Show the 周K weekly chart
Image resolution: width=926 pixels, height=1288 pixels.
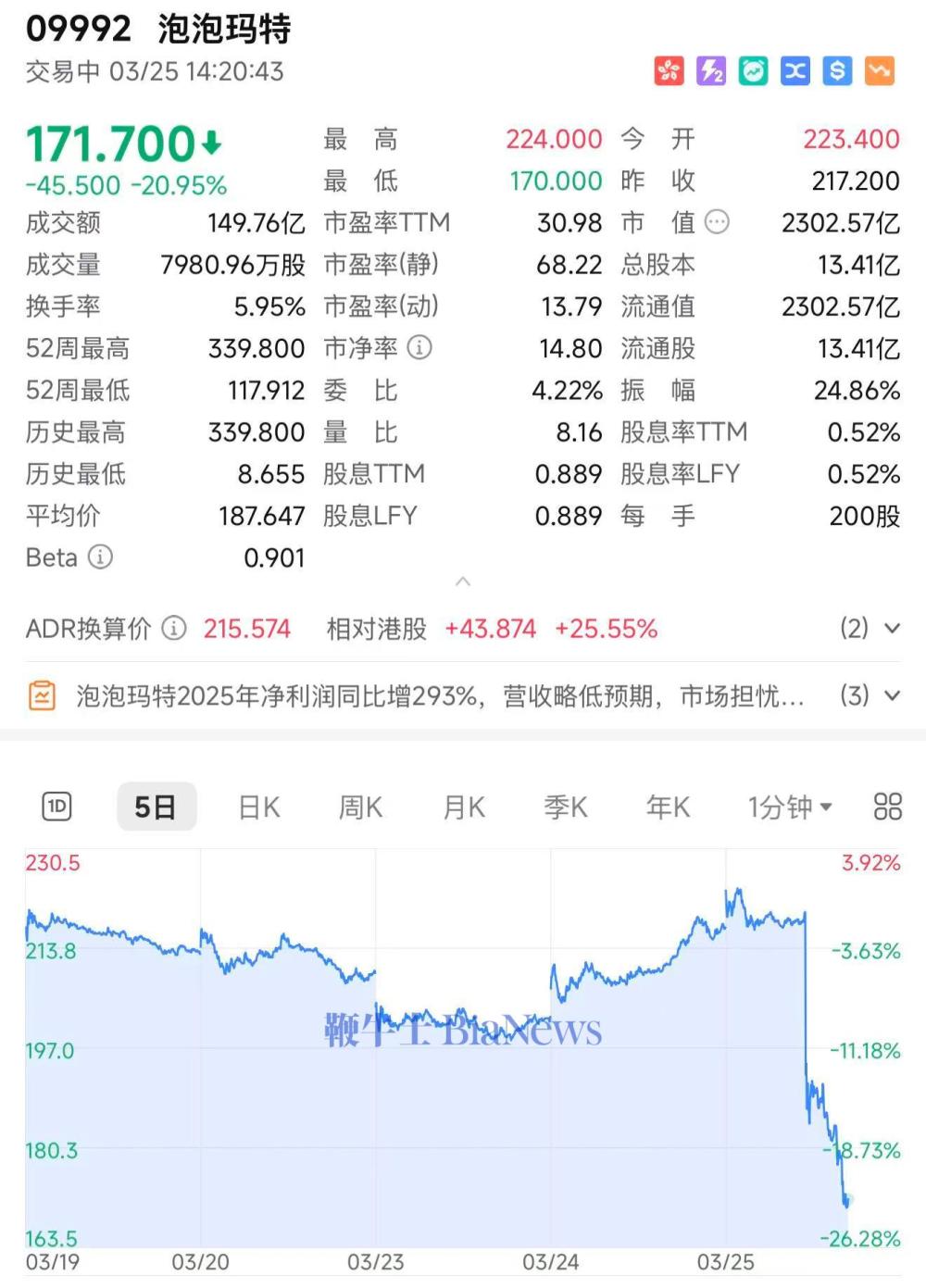coord(360,807)
